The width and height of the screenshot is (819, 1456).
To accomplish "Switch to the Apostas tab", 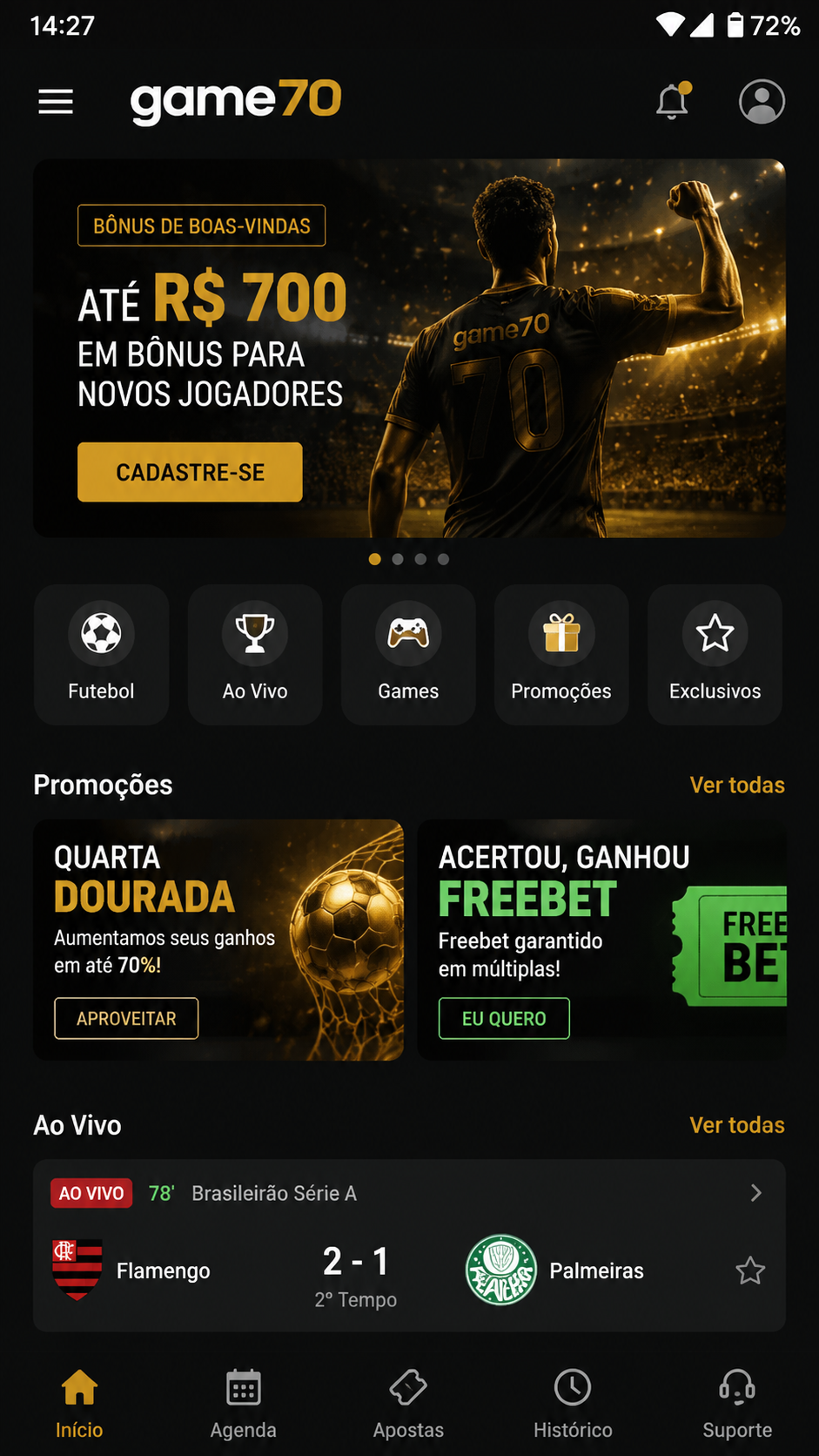I will (x=408, y=1404).
